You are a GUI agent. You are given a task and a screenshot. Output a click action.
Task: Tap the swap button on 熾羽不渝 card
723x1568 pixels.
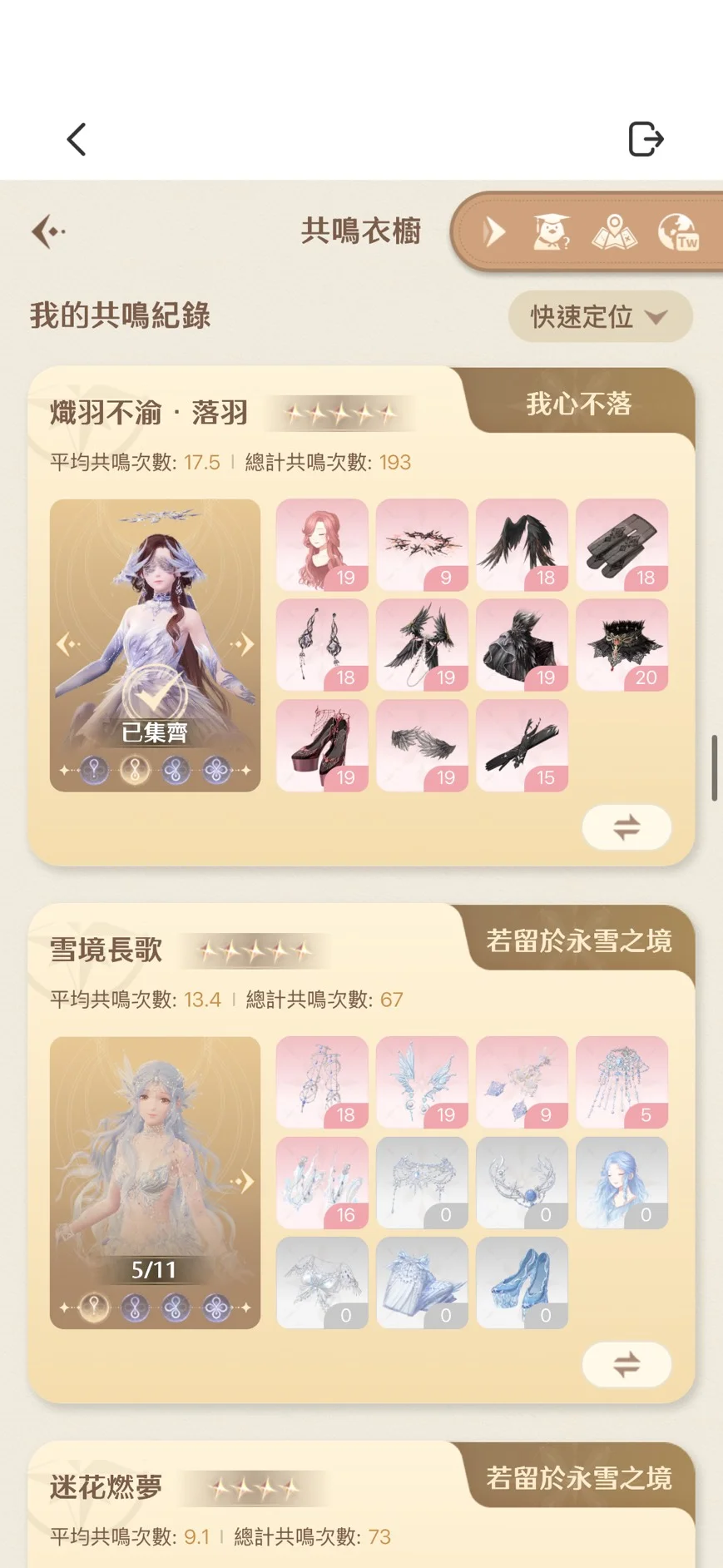[626, 826]
